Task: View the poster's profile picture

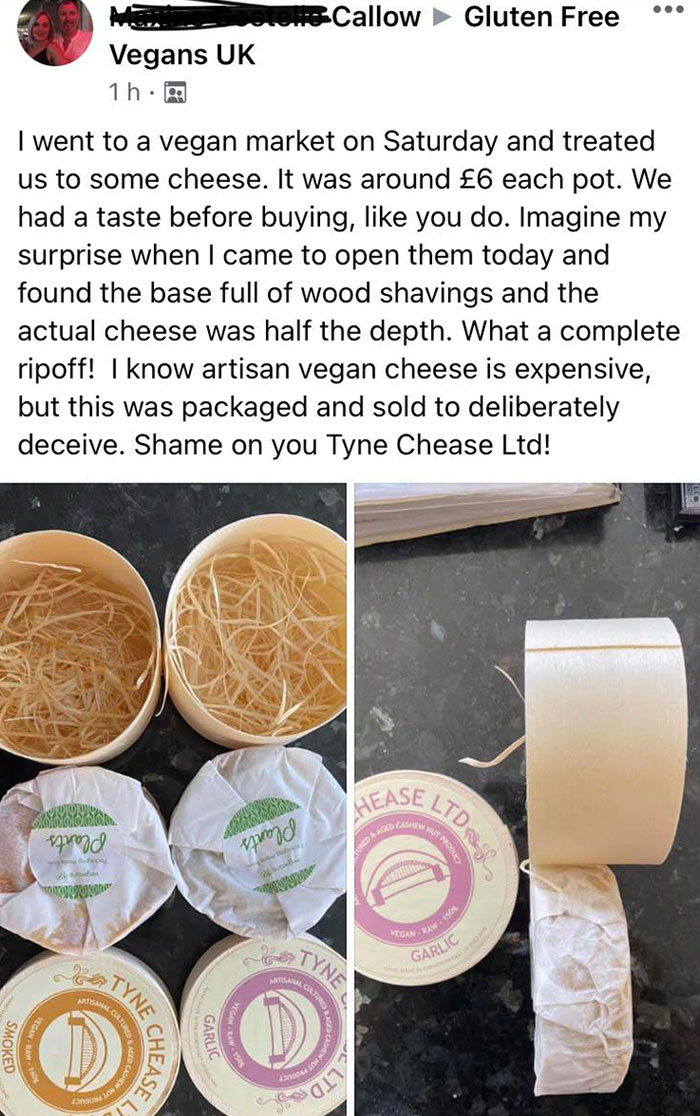Action: (x=56, y=34)
